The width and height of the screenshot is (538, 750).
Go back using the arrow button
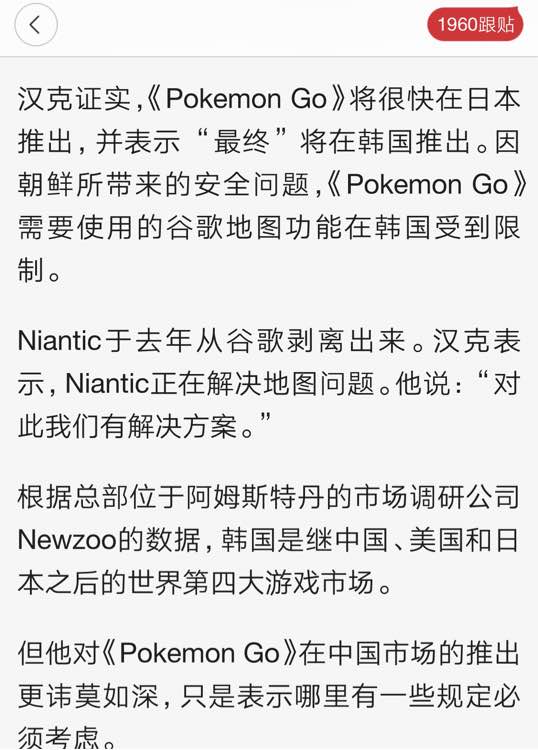pyautogui.click(x=36, y=24)
